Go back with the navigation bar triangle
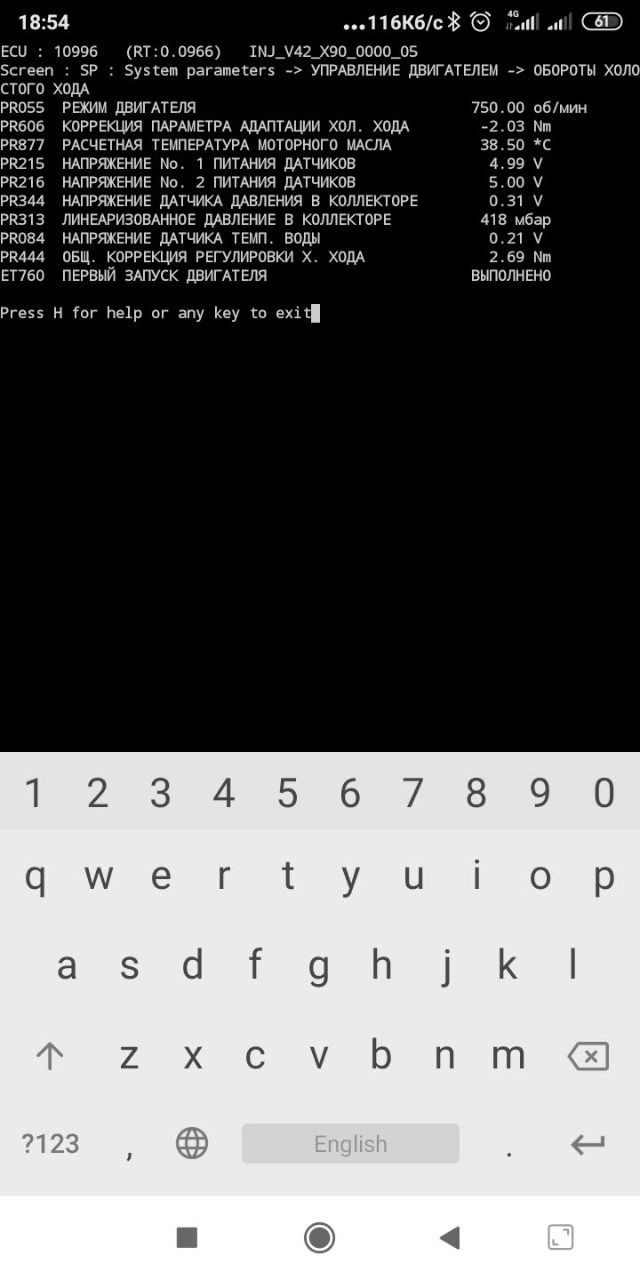640x1280 pixels. [x=449, y=1238]
